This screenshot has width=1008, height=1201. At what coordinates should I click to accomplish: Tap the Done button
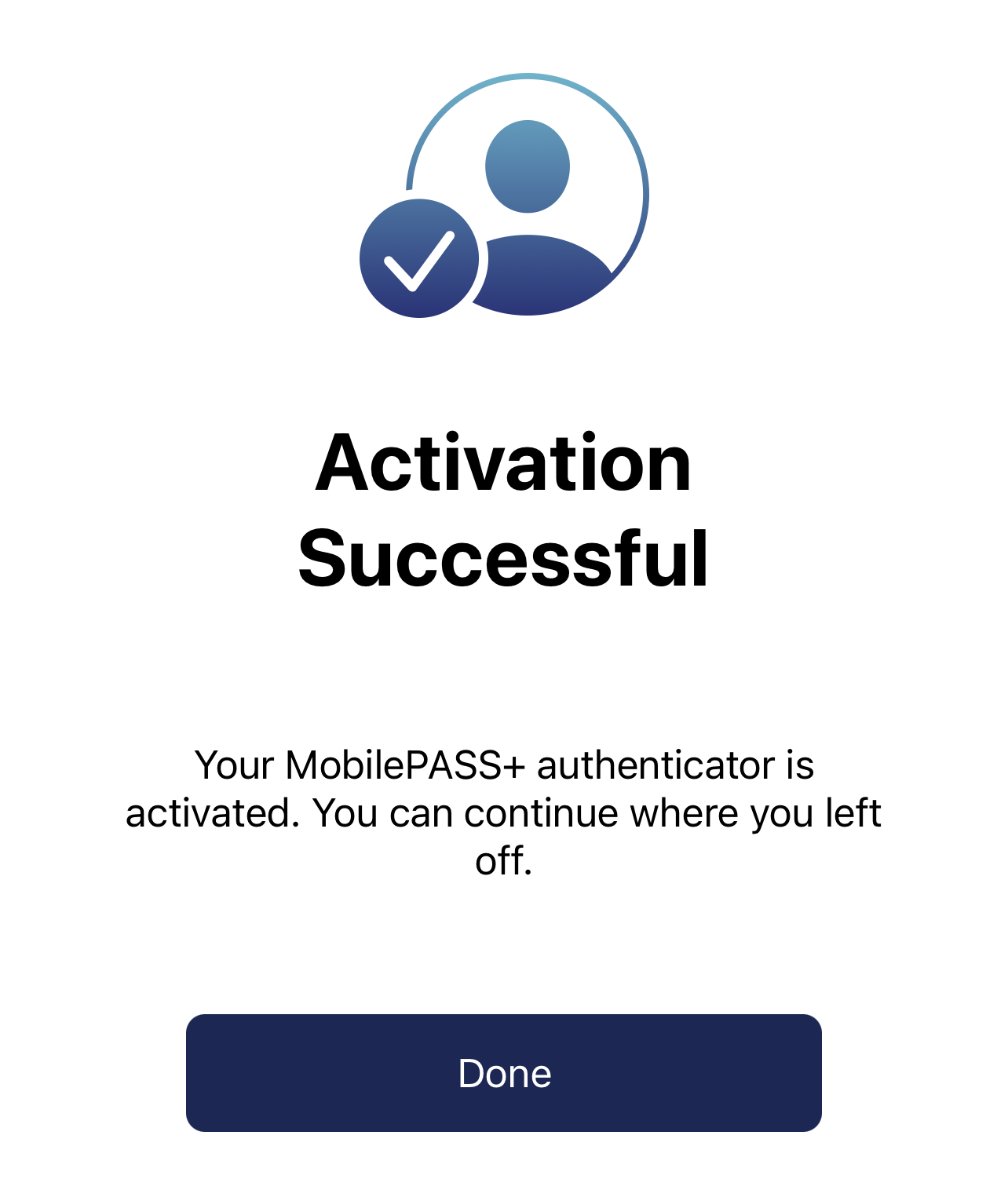click(x=503, y=1072)
